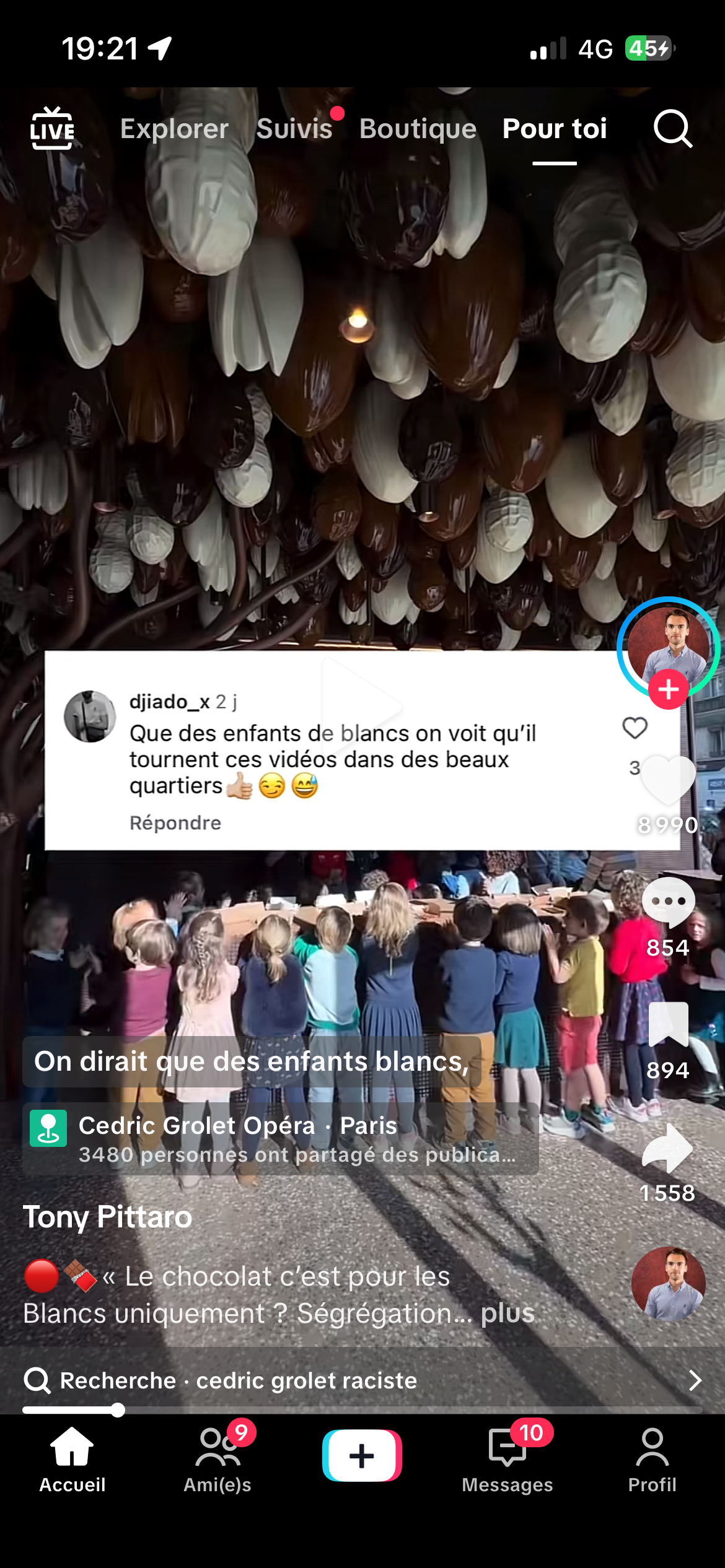725x1568 pixels.
Task: Open the spinning sound disc
Action: [x=668, y=1283]
